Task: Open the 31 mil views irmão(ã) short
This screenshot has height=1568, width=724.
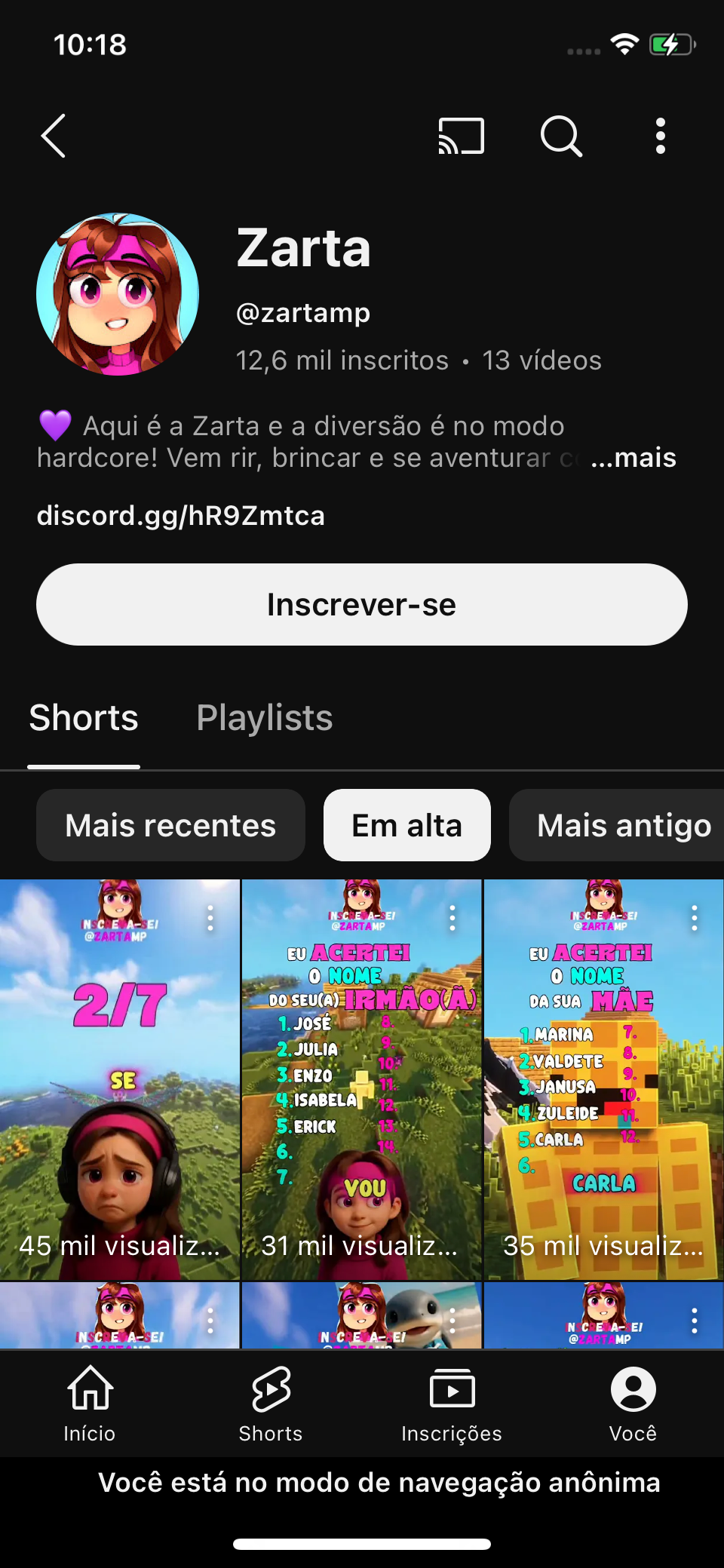Action: [x=362, y=1079]
